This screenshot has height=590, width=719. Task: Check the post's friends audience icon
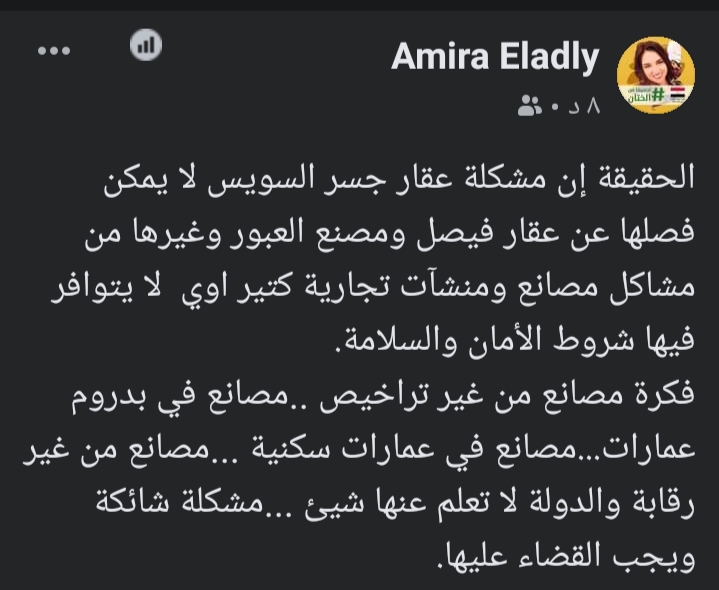click(529, 106)
